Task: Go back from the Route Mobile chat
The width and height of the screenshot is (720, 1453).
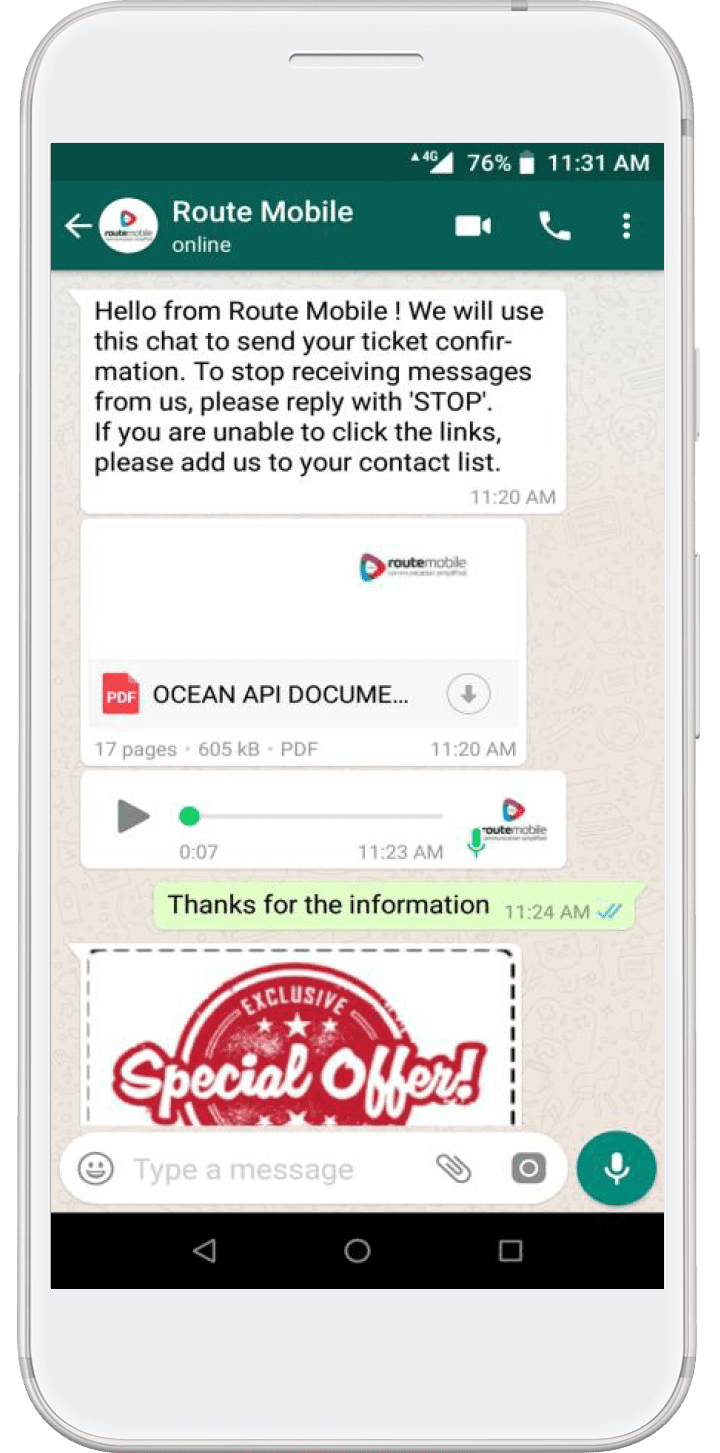Action: [x=78, y=226]
